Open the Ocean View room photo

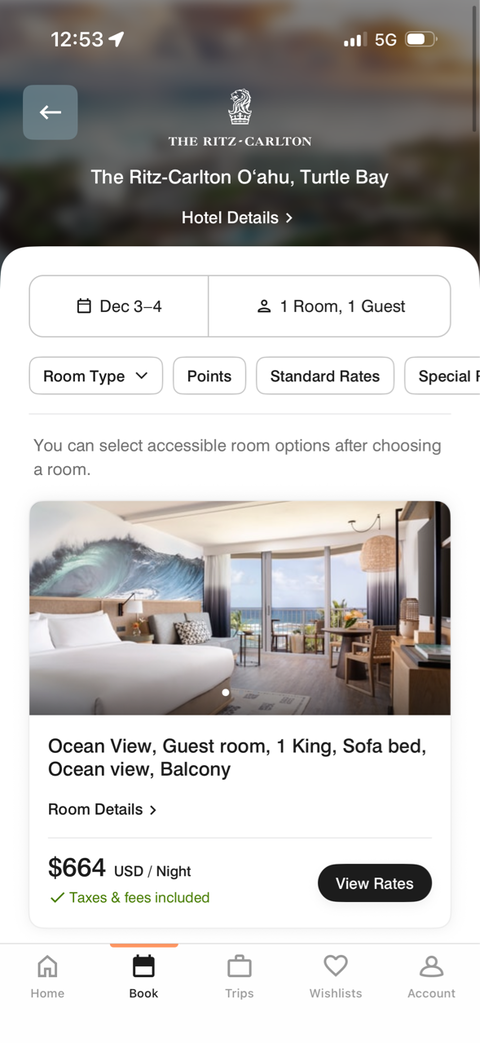click(x=240, y=608)
